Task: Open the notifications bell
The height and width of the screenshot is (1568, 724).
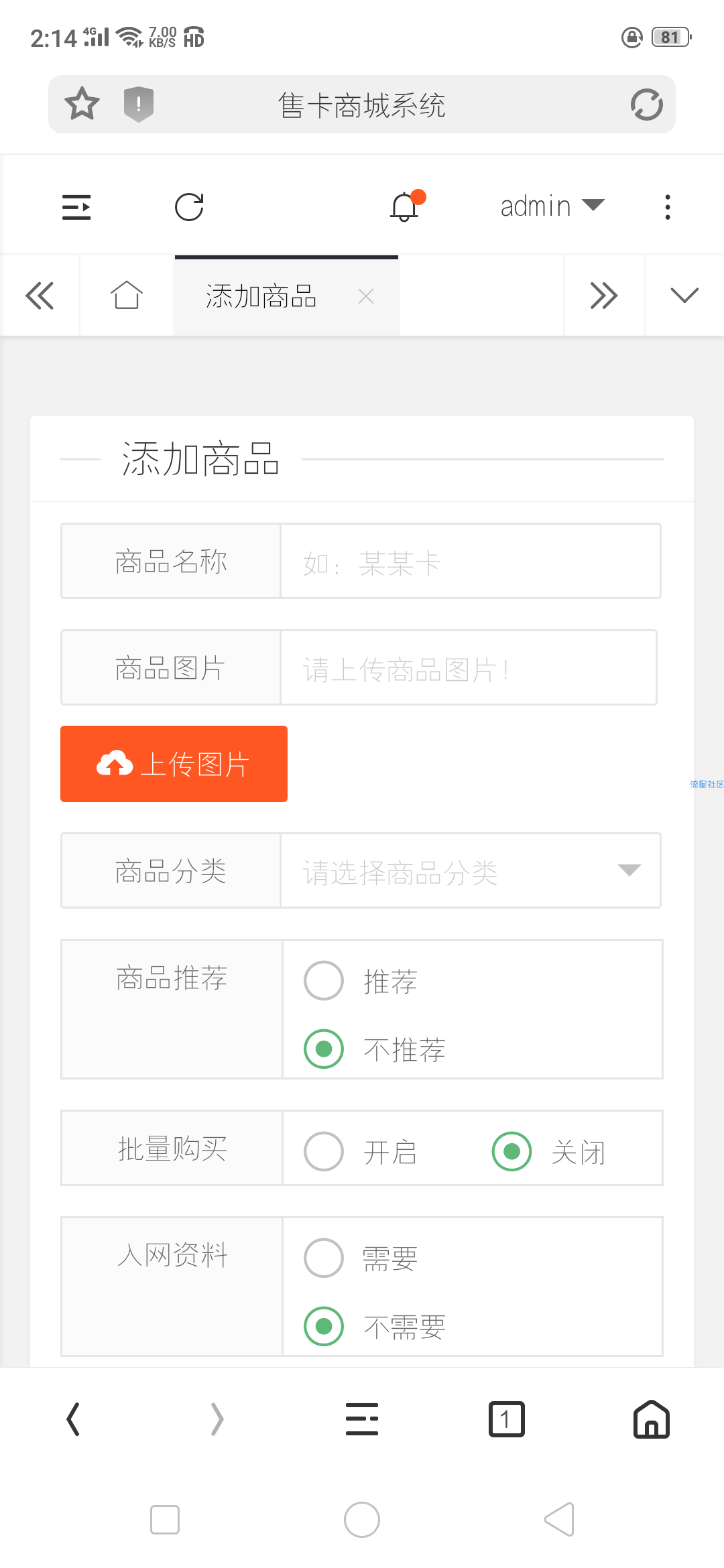Action: 405,206
